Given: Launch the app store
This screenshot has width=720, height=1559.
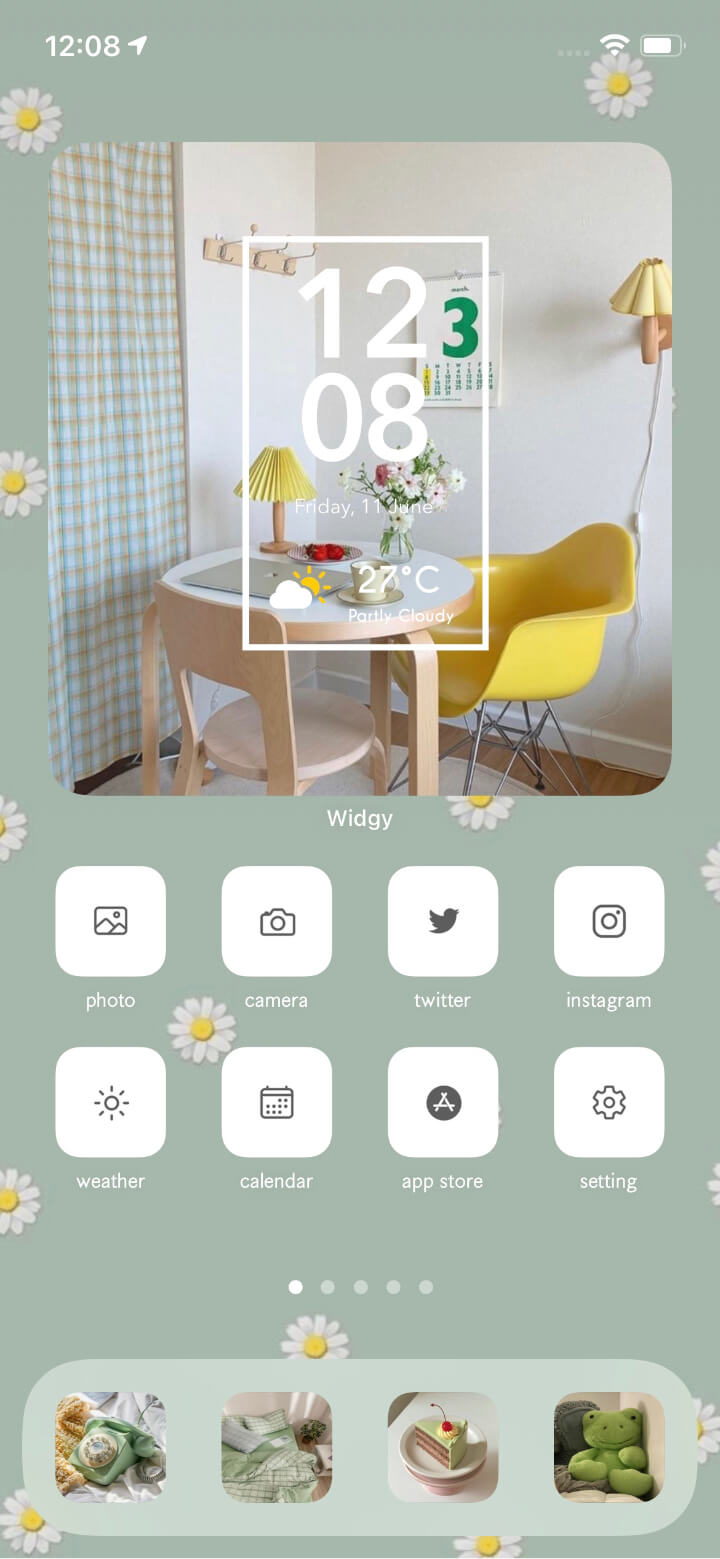Looking at the screenshot, I should (x=443, y=1102).
